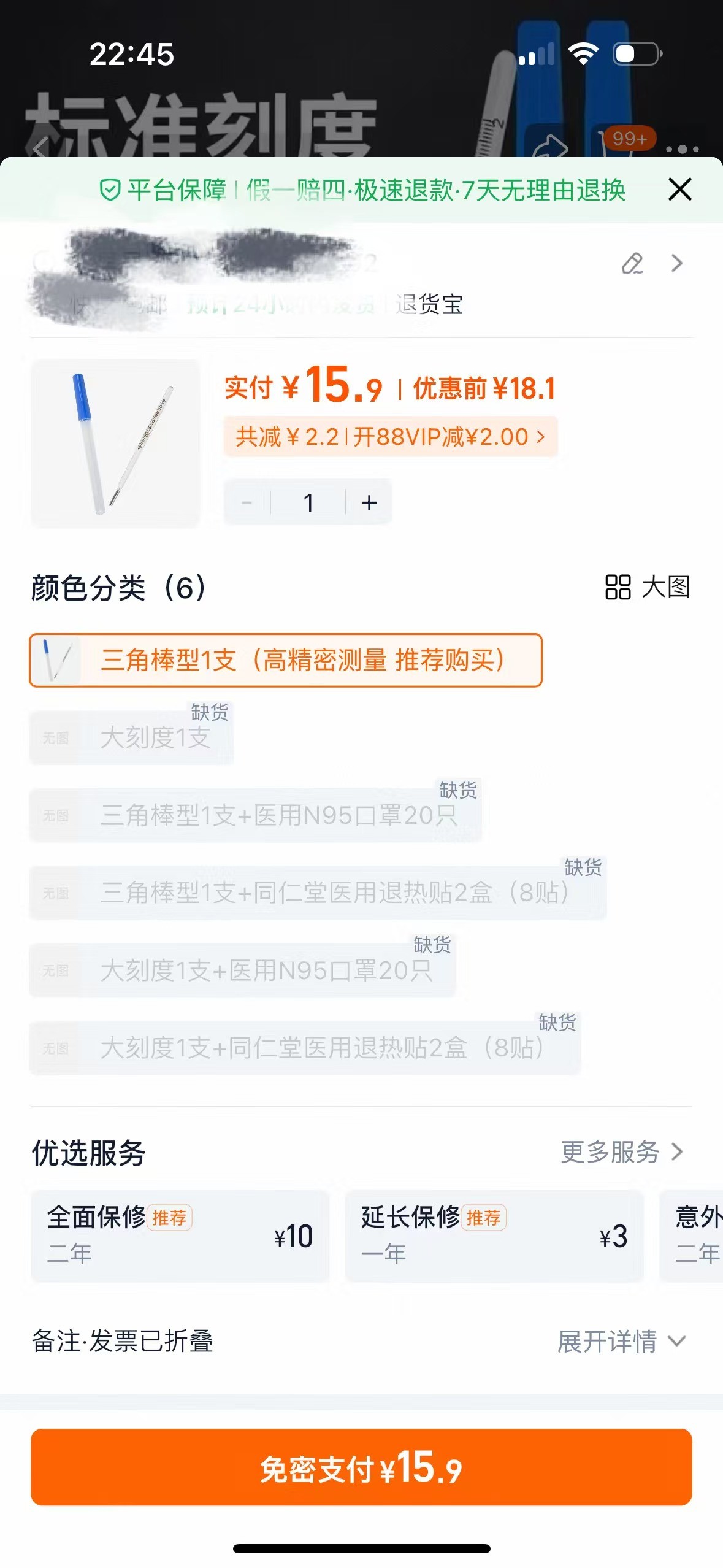Open the product thumbnail image

coord(115,444)
